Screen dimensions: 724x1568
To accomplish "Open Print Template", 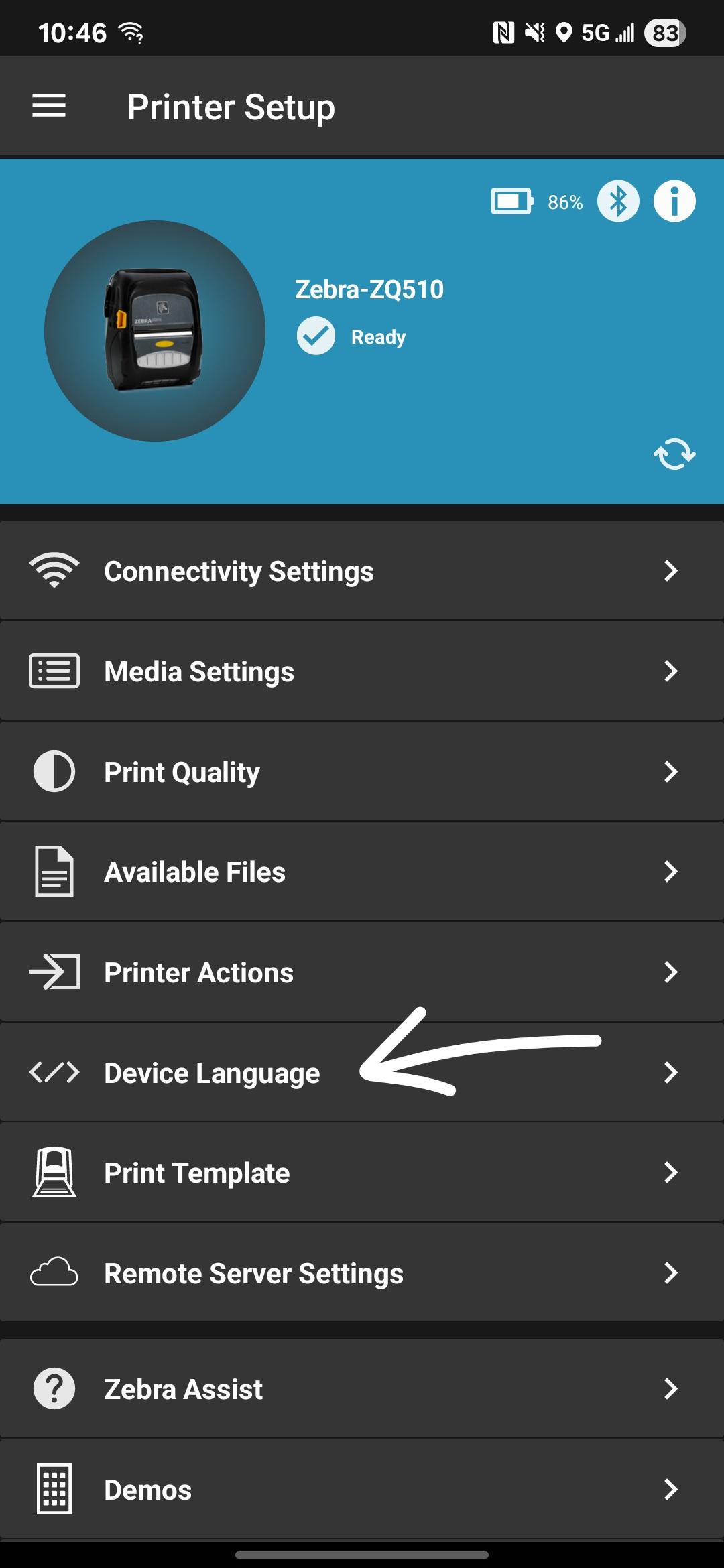I will pos(362,1173).
